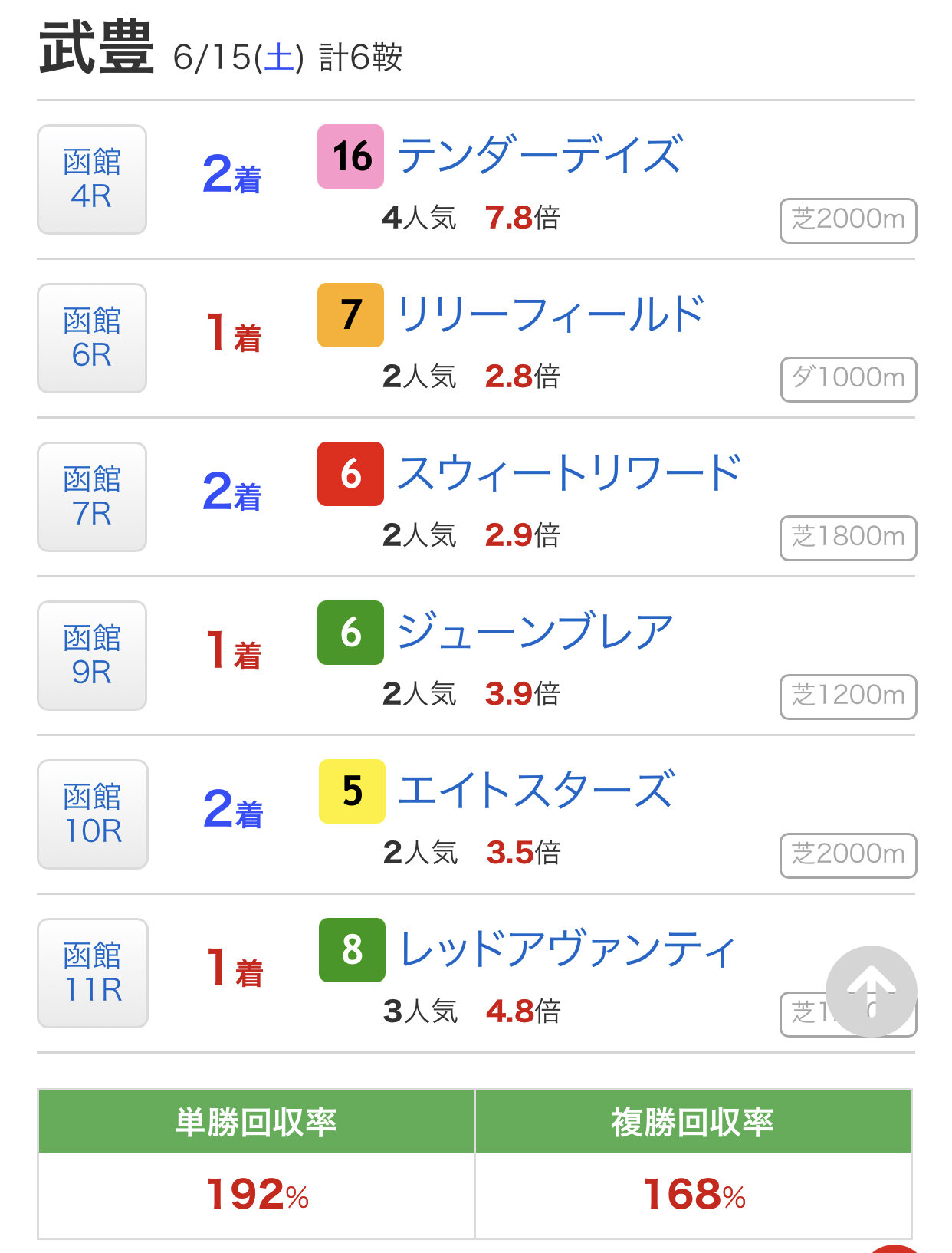
Task: Open horse リリーフィールド link
Action: click(x=550, y=314)
